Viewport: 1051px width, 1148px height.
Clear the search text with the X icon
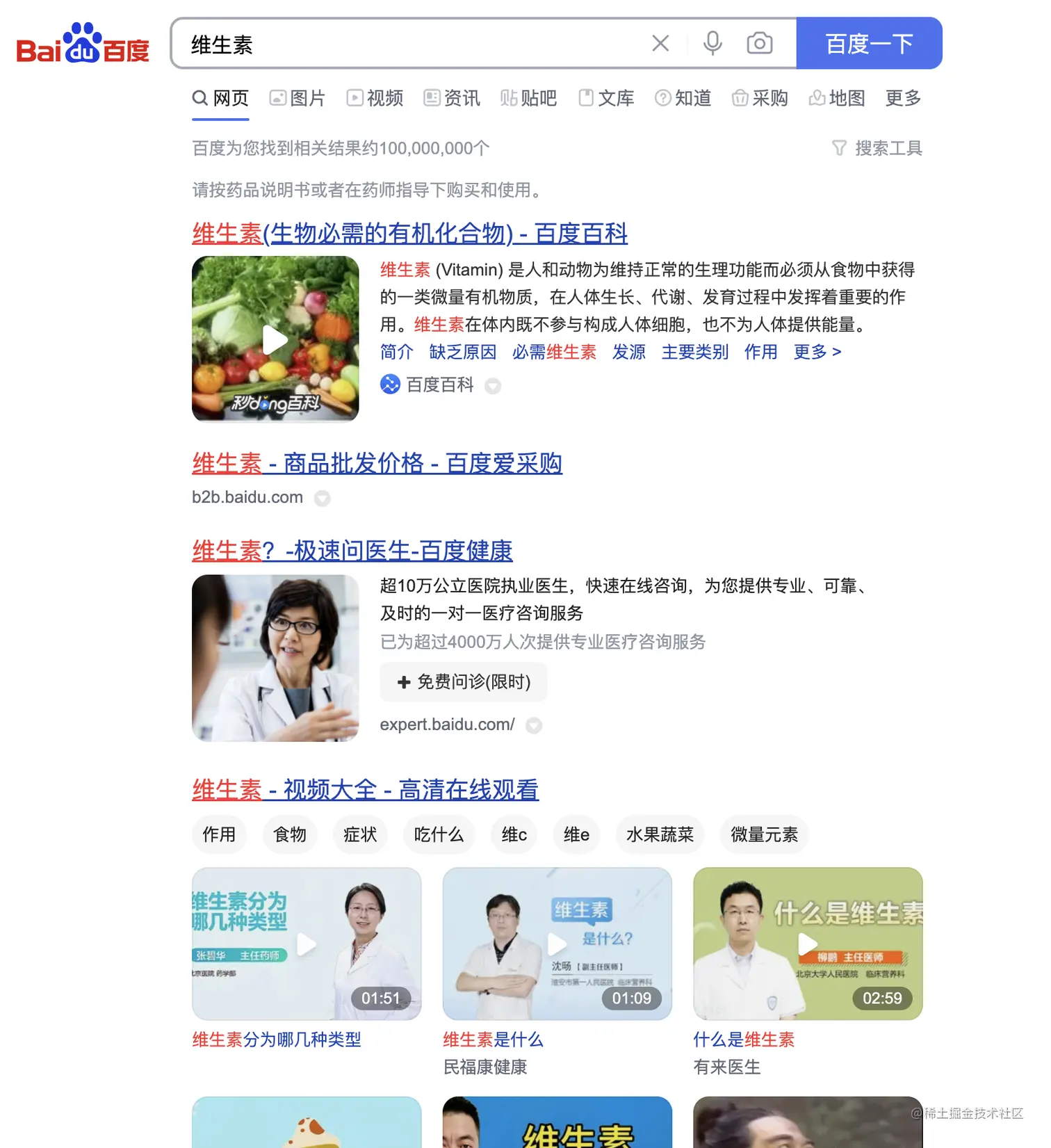click(660, 44)
